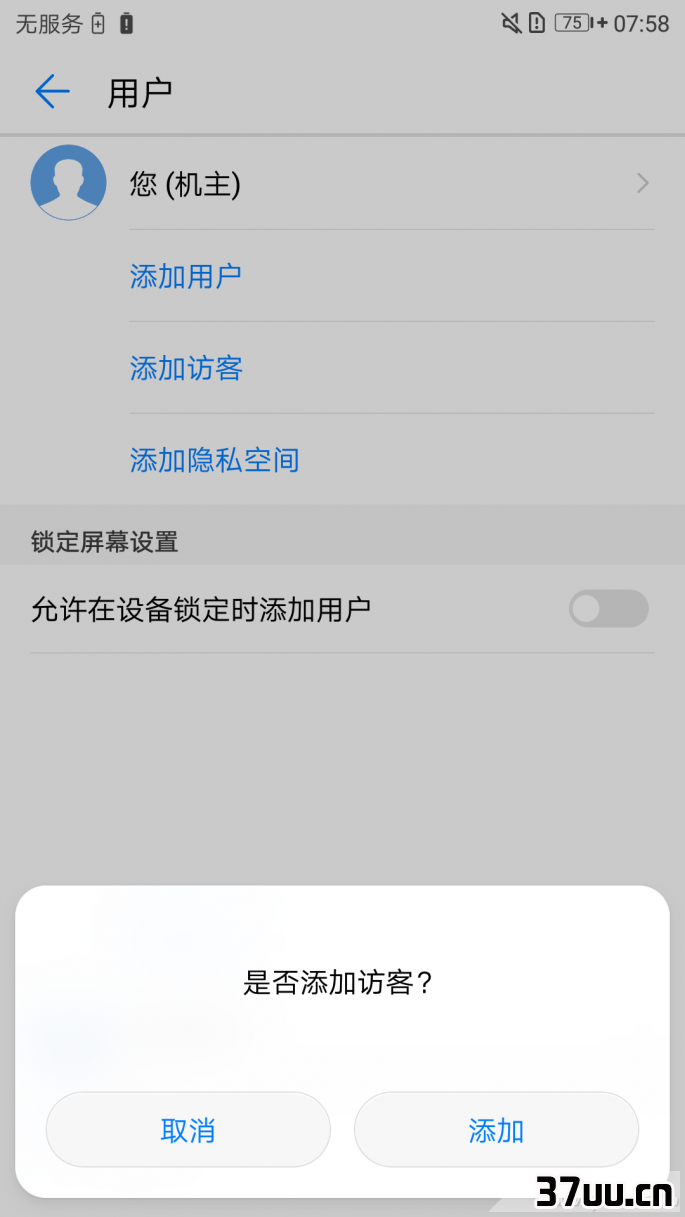
Task: Cancel the dialog with 取消
Action: [188, 1130]
